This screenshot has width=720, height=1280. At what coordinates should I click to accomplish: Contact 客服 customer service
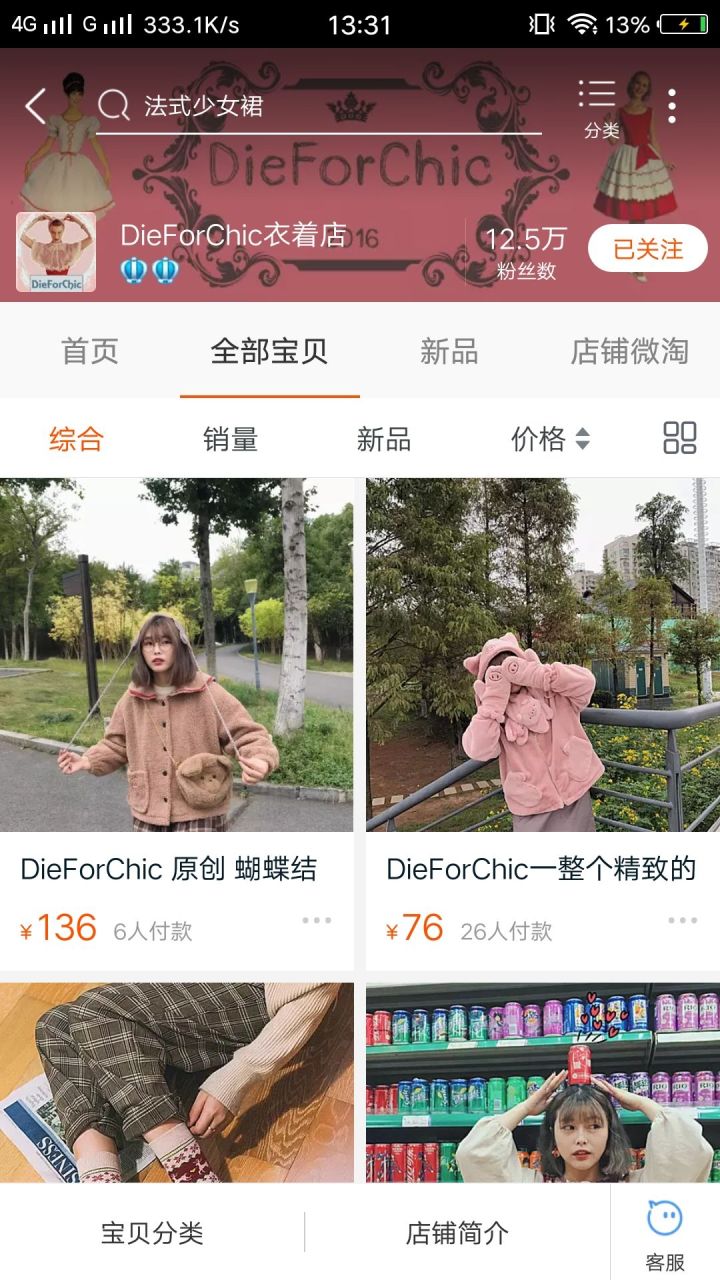point(664,1233)
